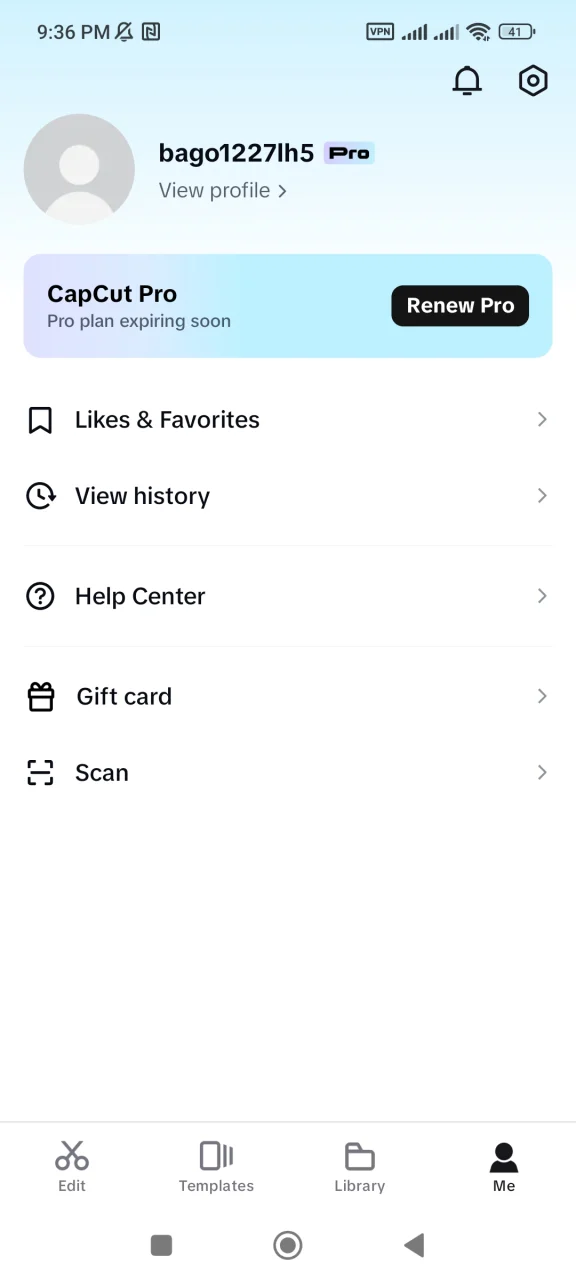The image size is (576, 1280).
Task: Open View history
Action: click(288, 496)
